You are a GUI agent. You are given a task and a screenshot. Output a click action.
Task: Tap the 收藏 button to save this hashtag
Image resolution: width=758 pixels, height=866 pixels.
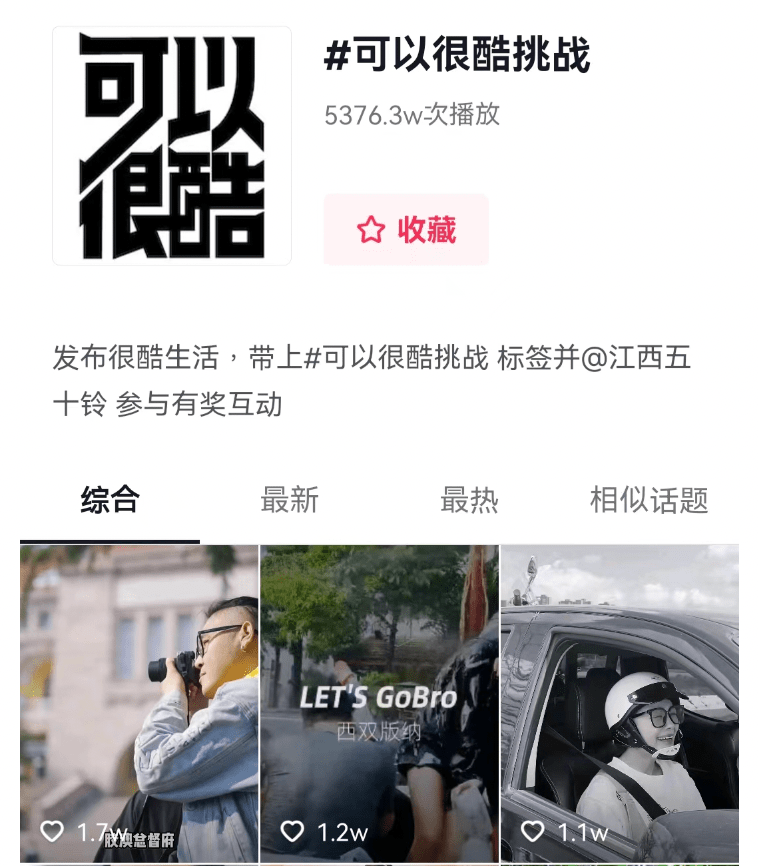(x=406, y=230)
